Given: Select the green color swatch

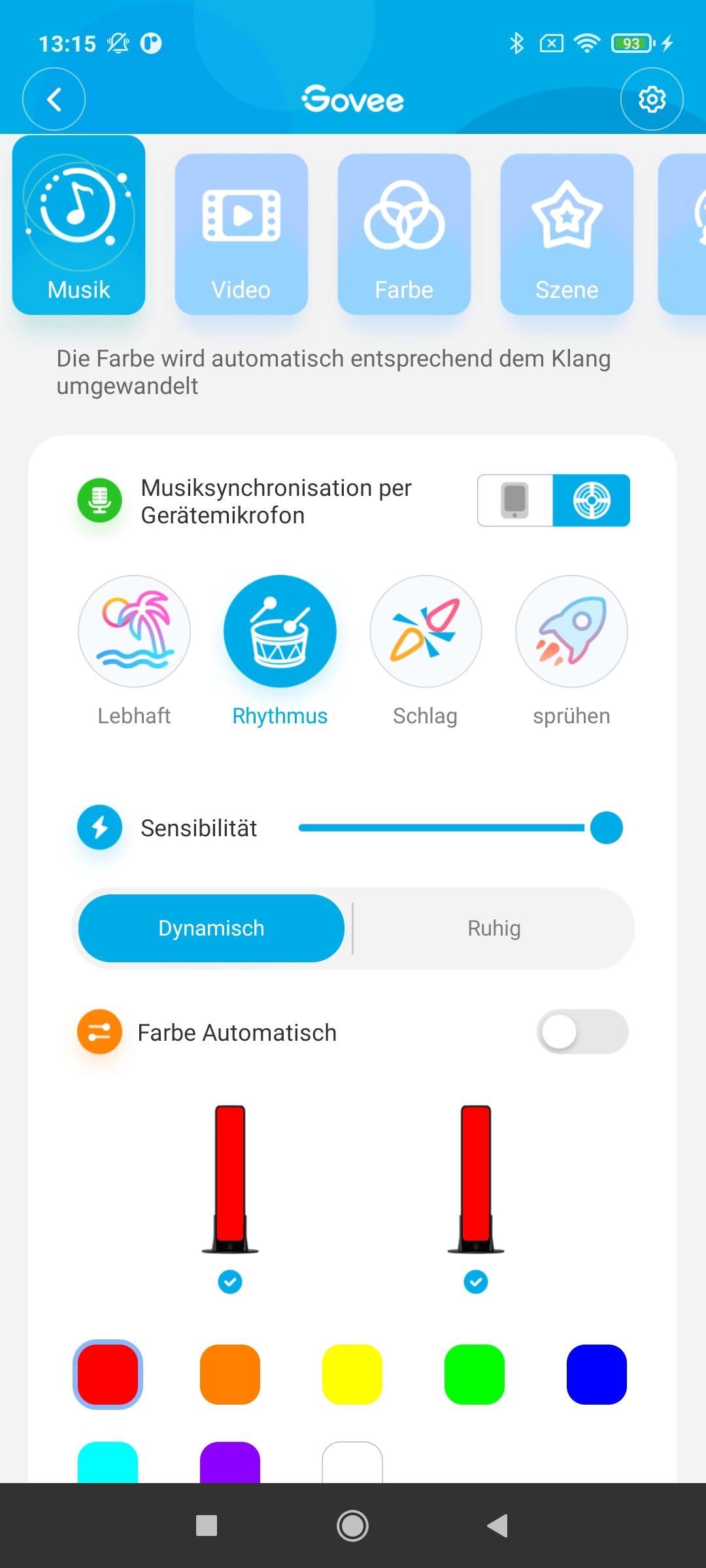Looking at the screenshot, I should coord(475,1375).
